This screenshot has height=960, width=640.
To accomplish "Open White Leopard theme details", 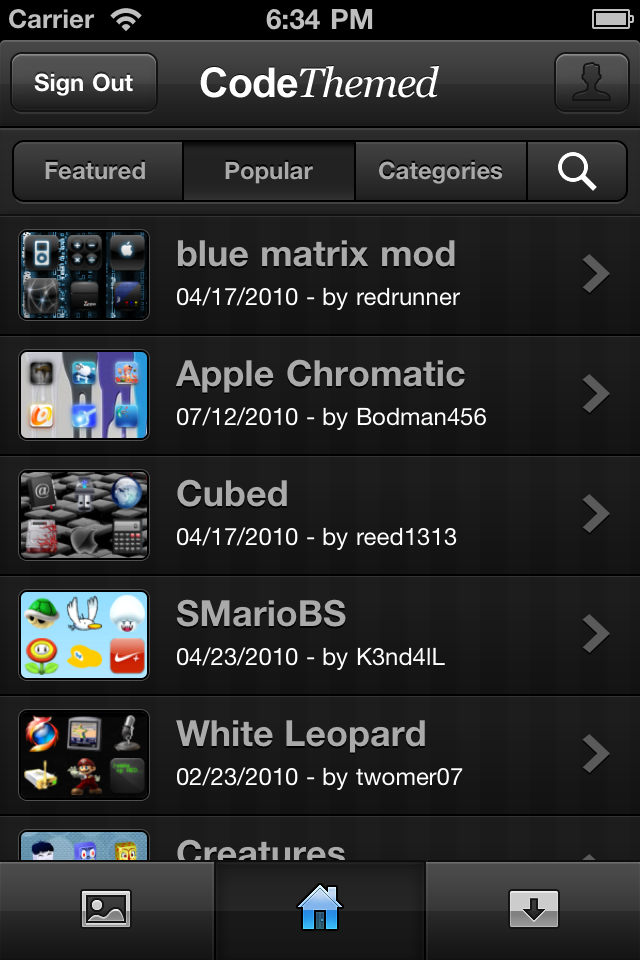I will [x=320, y=755].
